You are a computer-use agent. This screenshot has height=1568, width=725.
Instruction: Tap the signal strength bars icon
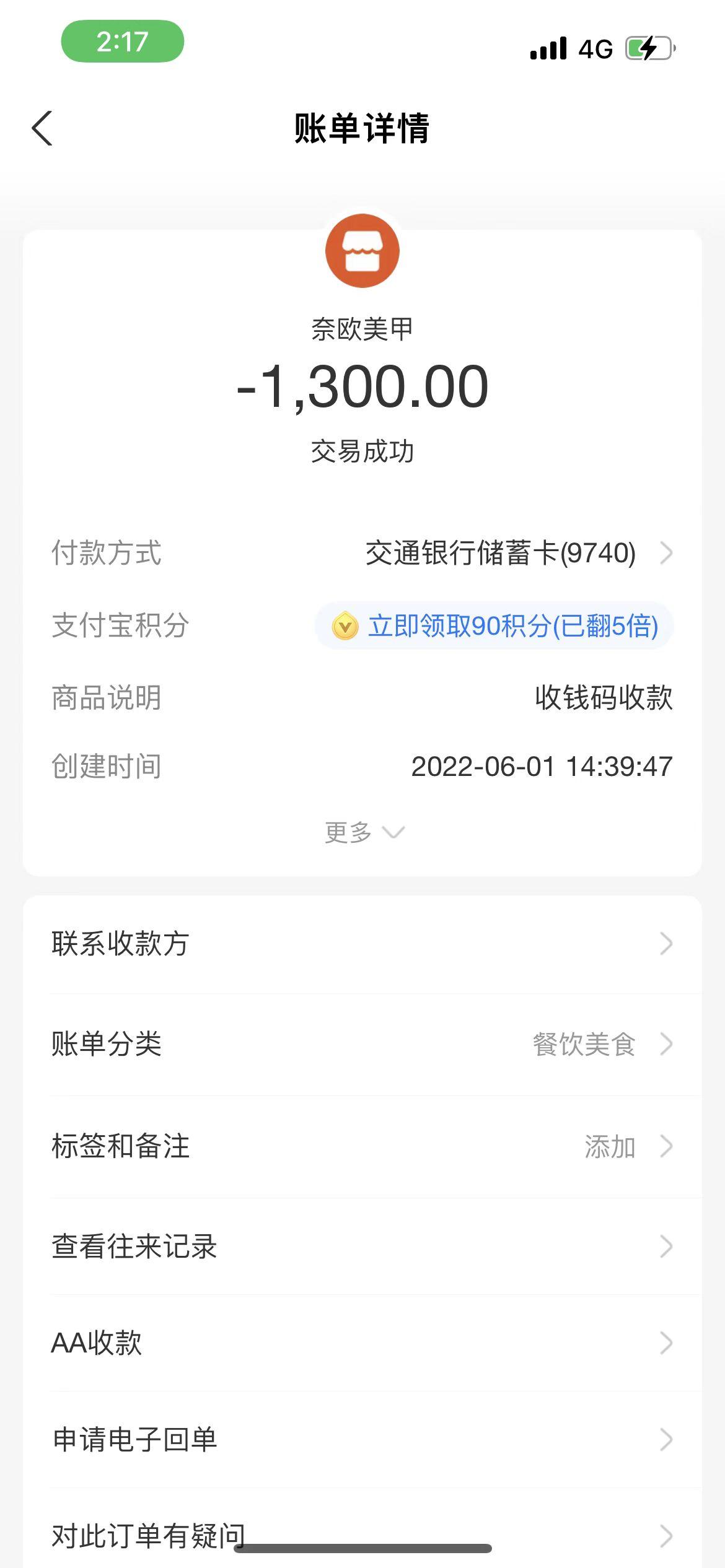click(550, 47)
